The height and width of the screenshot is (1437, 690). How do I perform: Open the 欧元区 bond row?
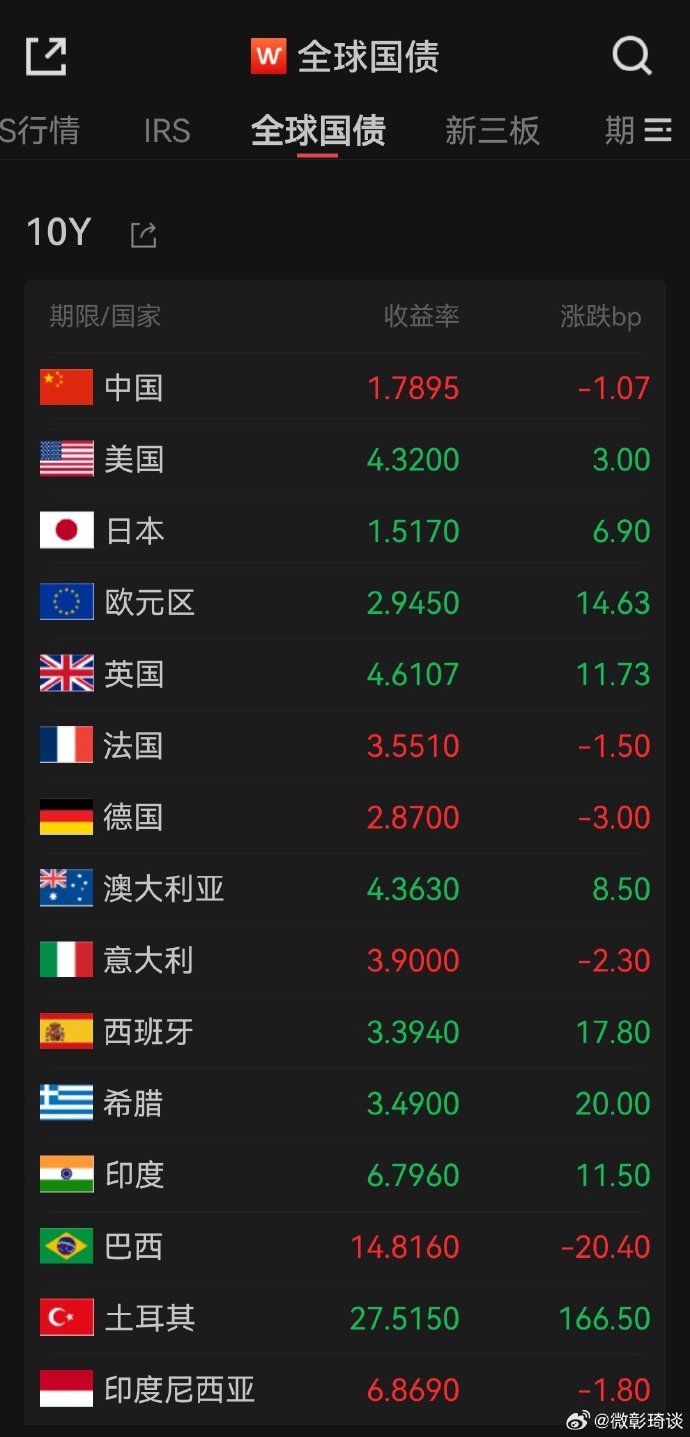tap(345, 603)
